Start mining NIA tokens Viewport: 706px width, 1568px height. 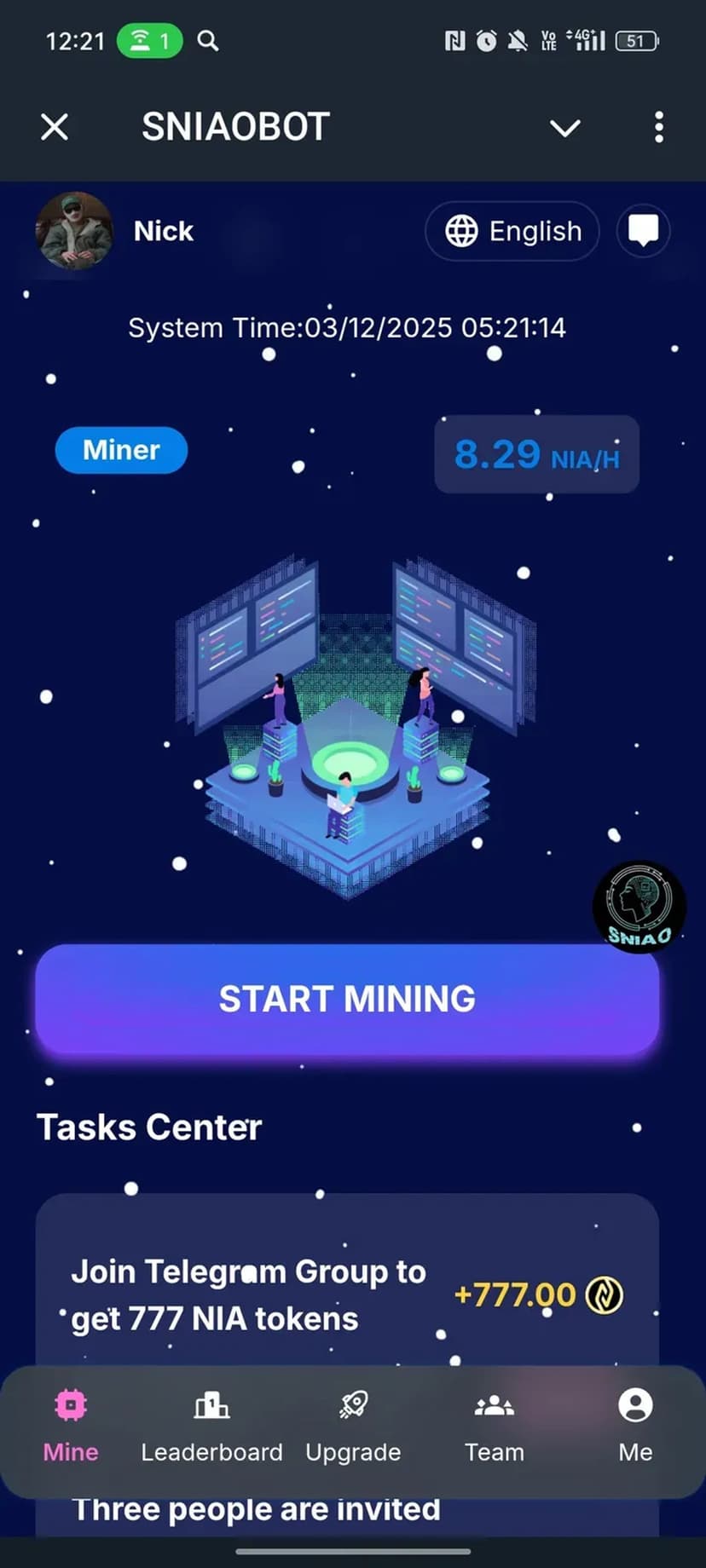(x=347, y=999)
